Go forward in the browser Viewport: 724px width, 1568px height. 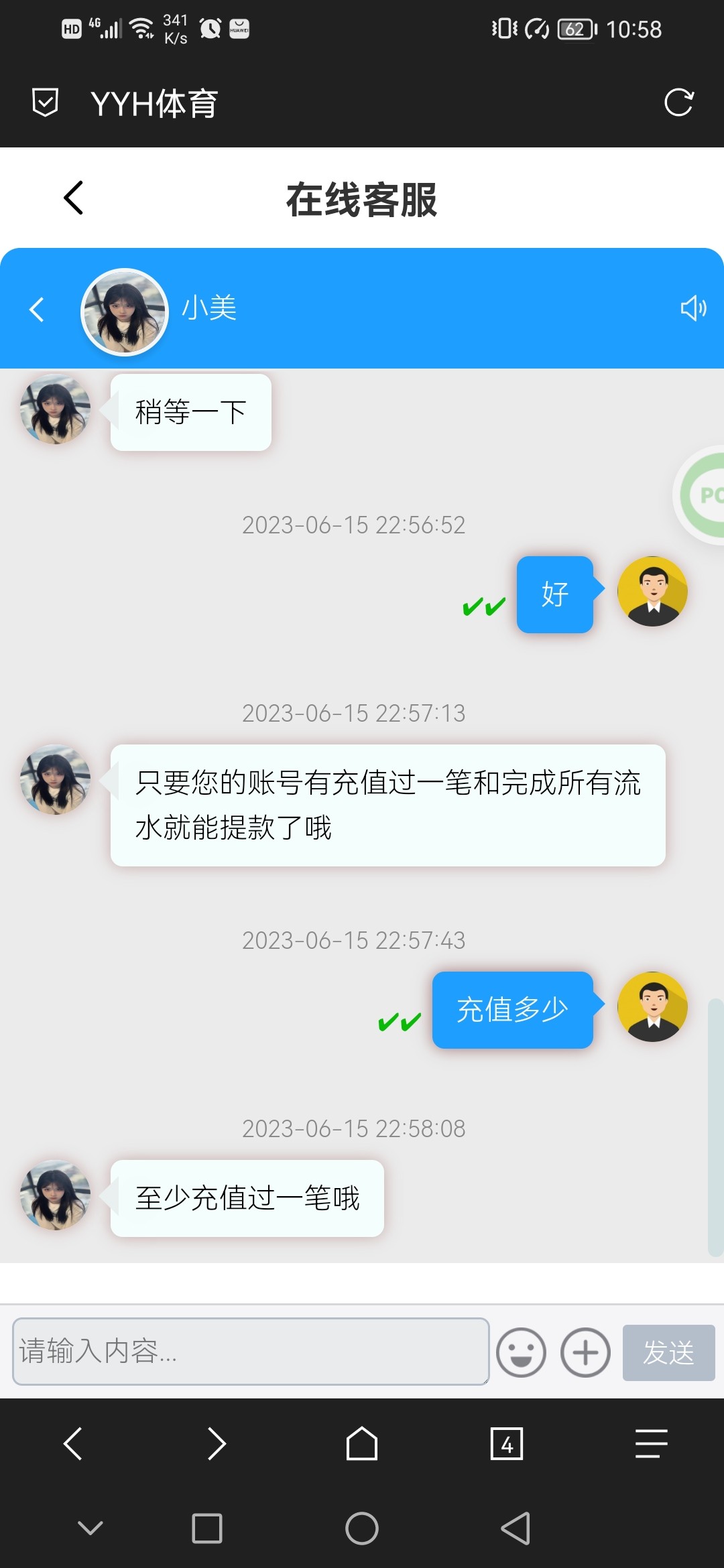217,1443
